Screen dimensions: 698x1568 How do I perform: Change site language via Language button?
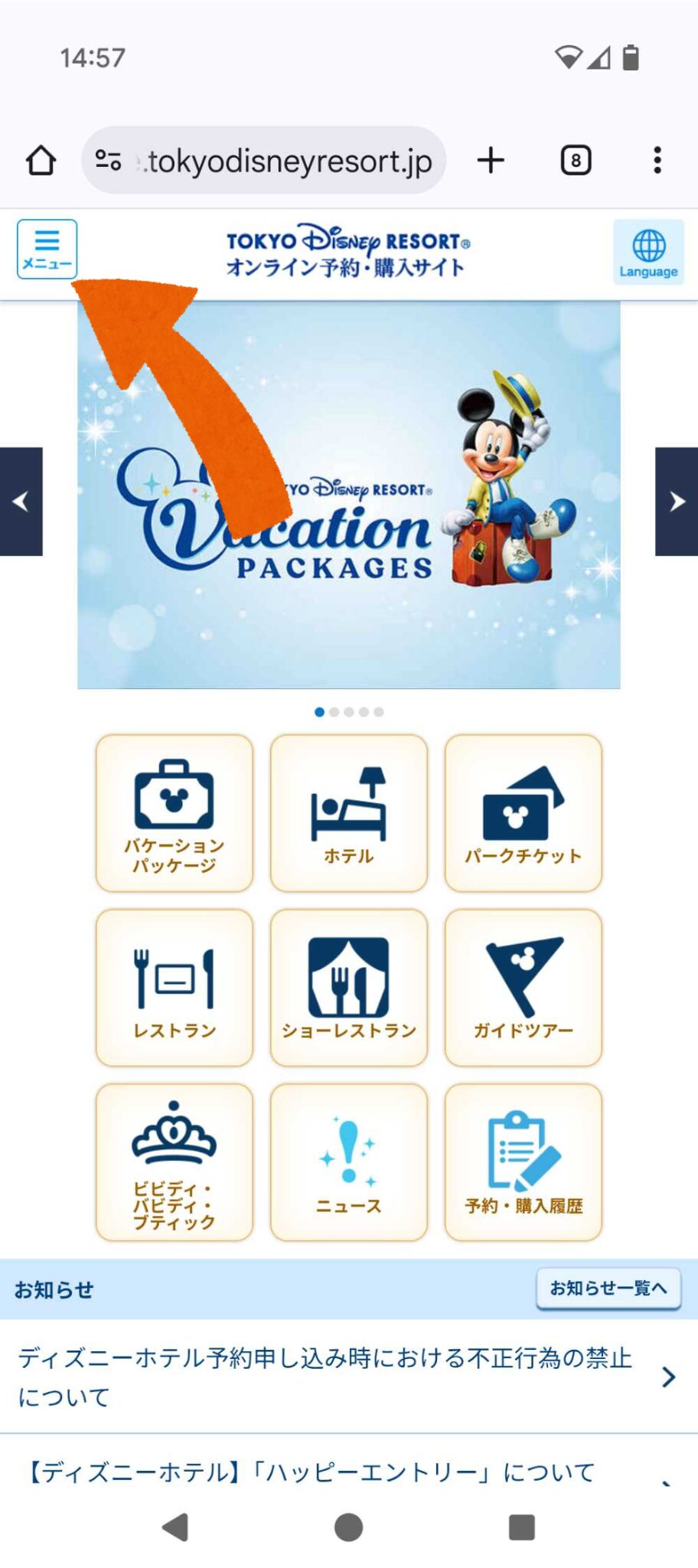click(648, 252)
